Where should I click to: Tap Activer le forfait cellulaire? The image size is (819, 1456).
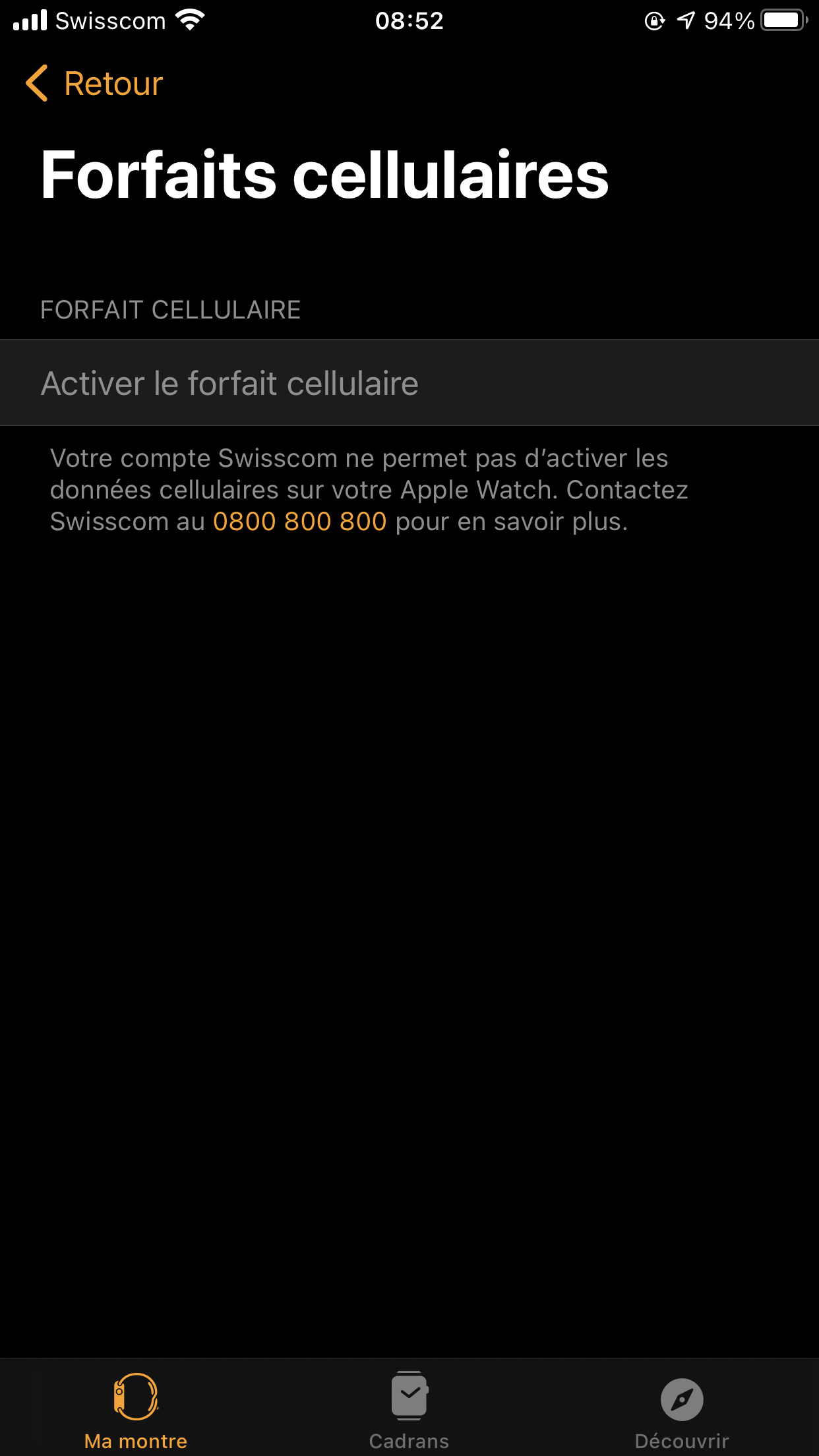pos(409,383)
